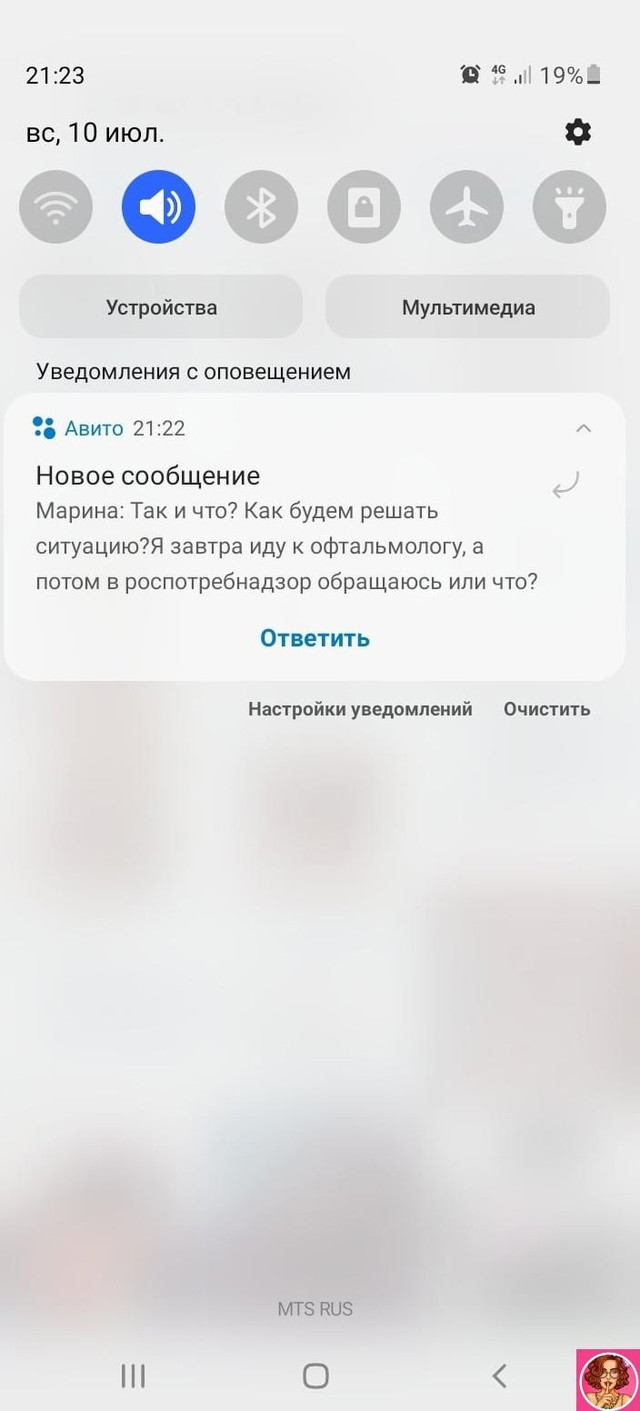Turn on airplane mode
Viewport: 640px width, 1411px height.
(467, 207)
